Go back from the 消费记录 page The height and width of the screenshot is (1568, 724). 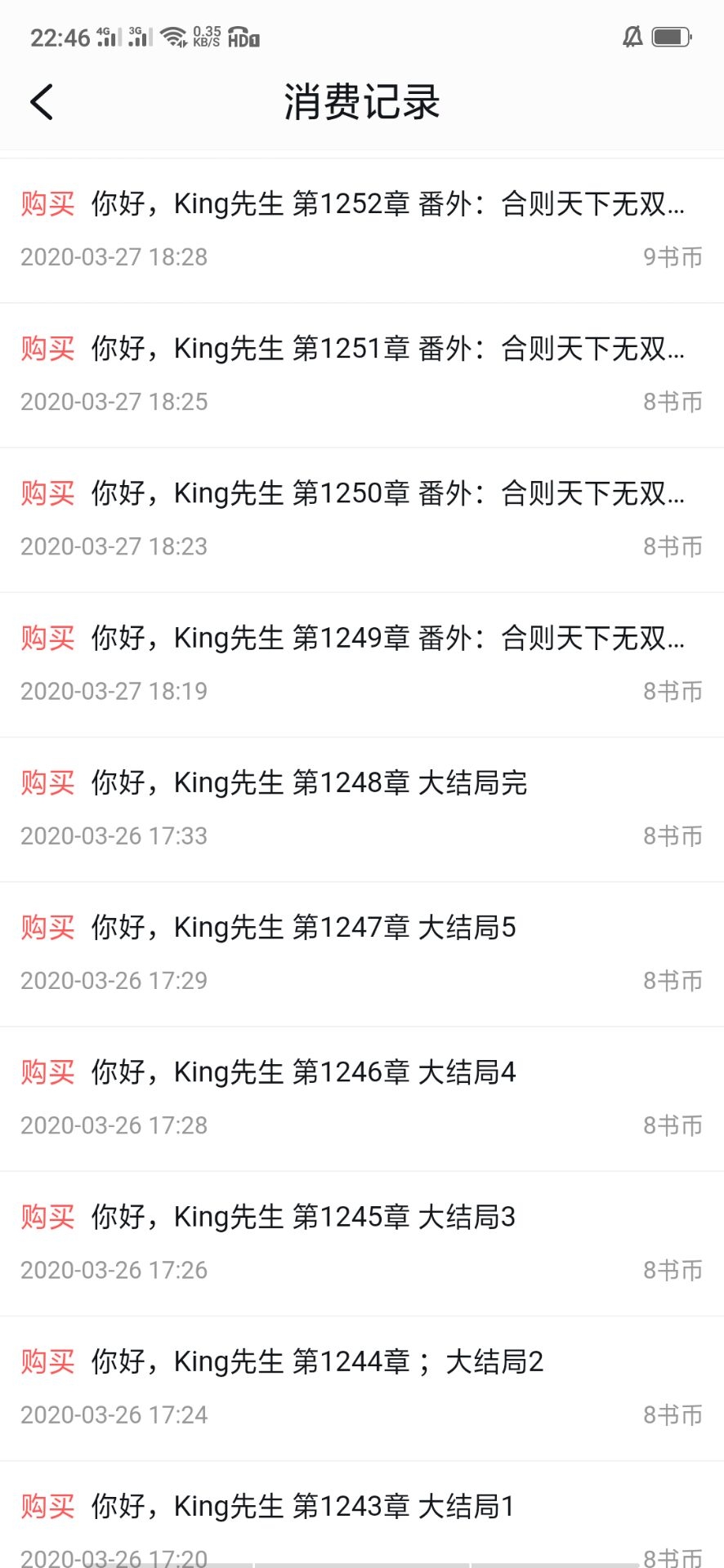[42, 102]
